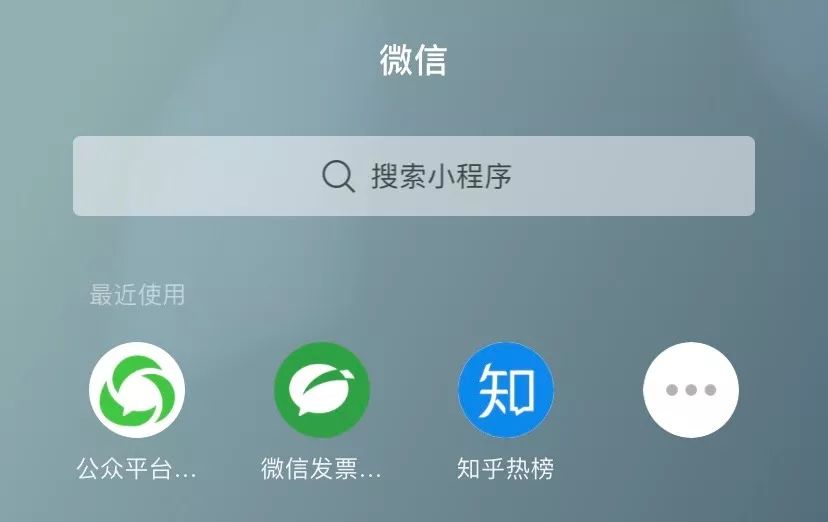Tap the 搜索小程序 search box
The height and width of the screenshot is (522, 828).
413,177
